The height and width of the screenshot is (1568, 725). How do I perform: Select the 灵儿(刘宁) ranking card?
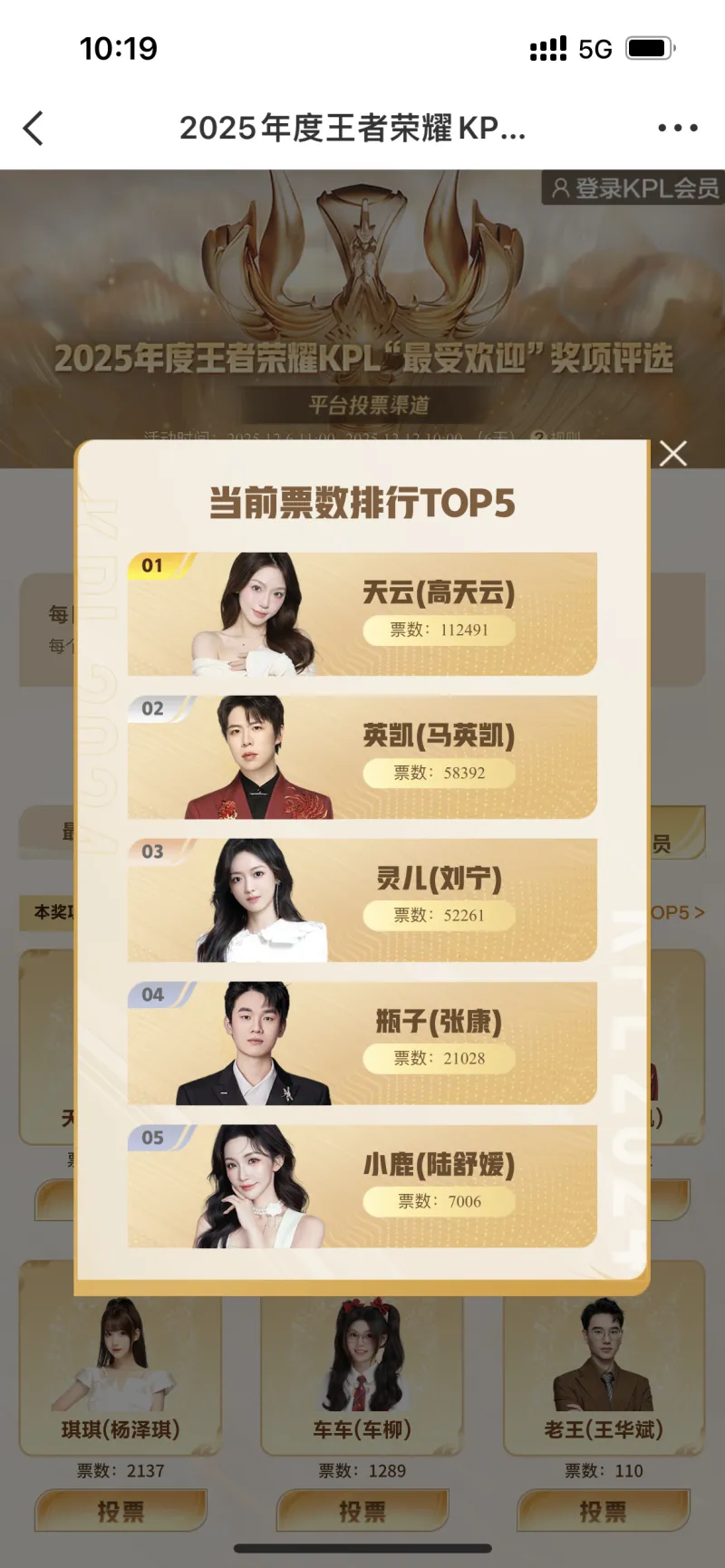pyautogui.click(x=362, y=900)
